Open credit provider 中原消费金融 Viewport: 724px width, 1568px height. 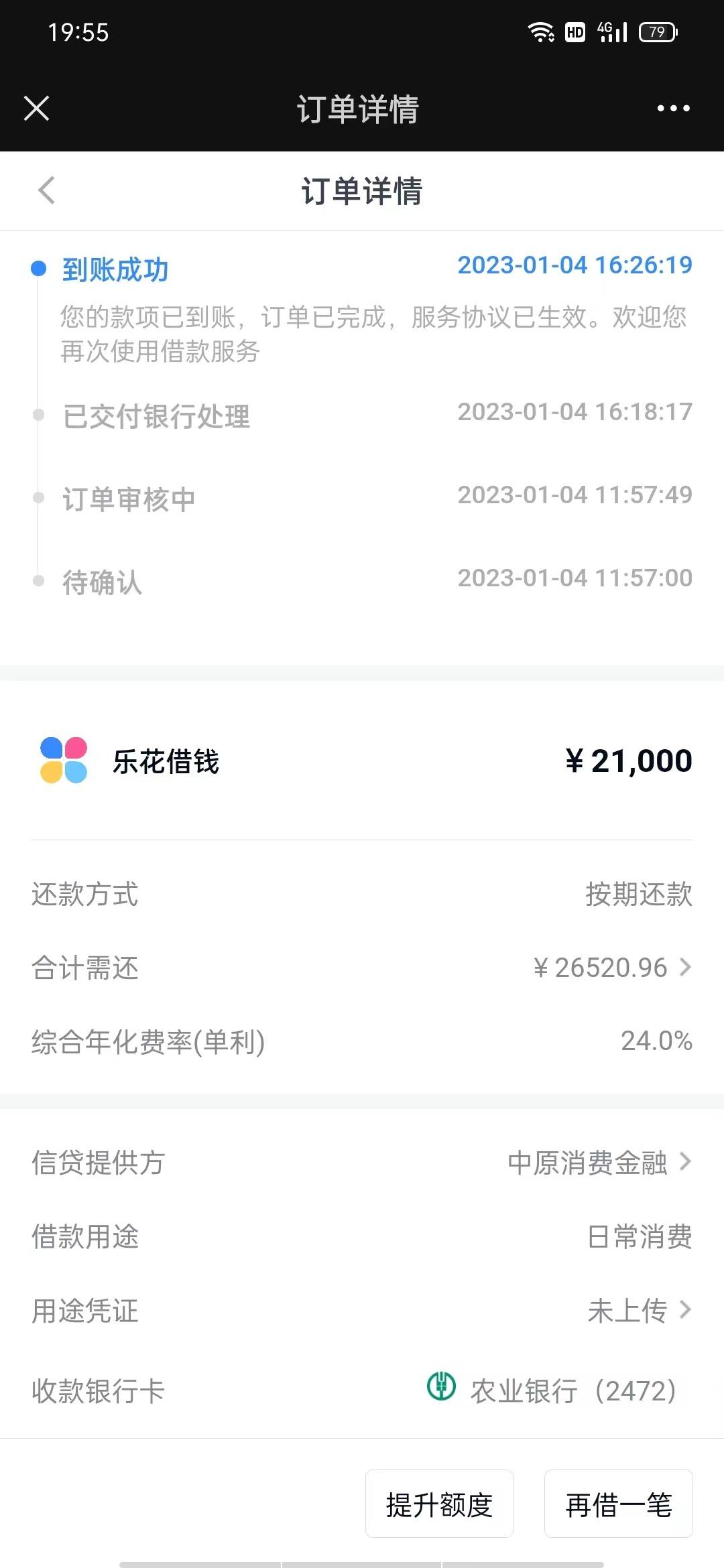(362, 1163)
